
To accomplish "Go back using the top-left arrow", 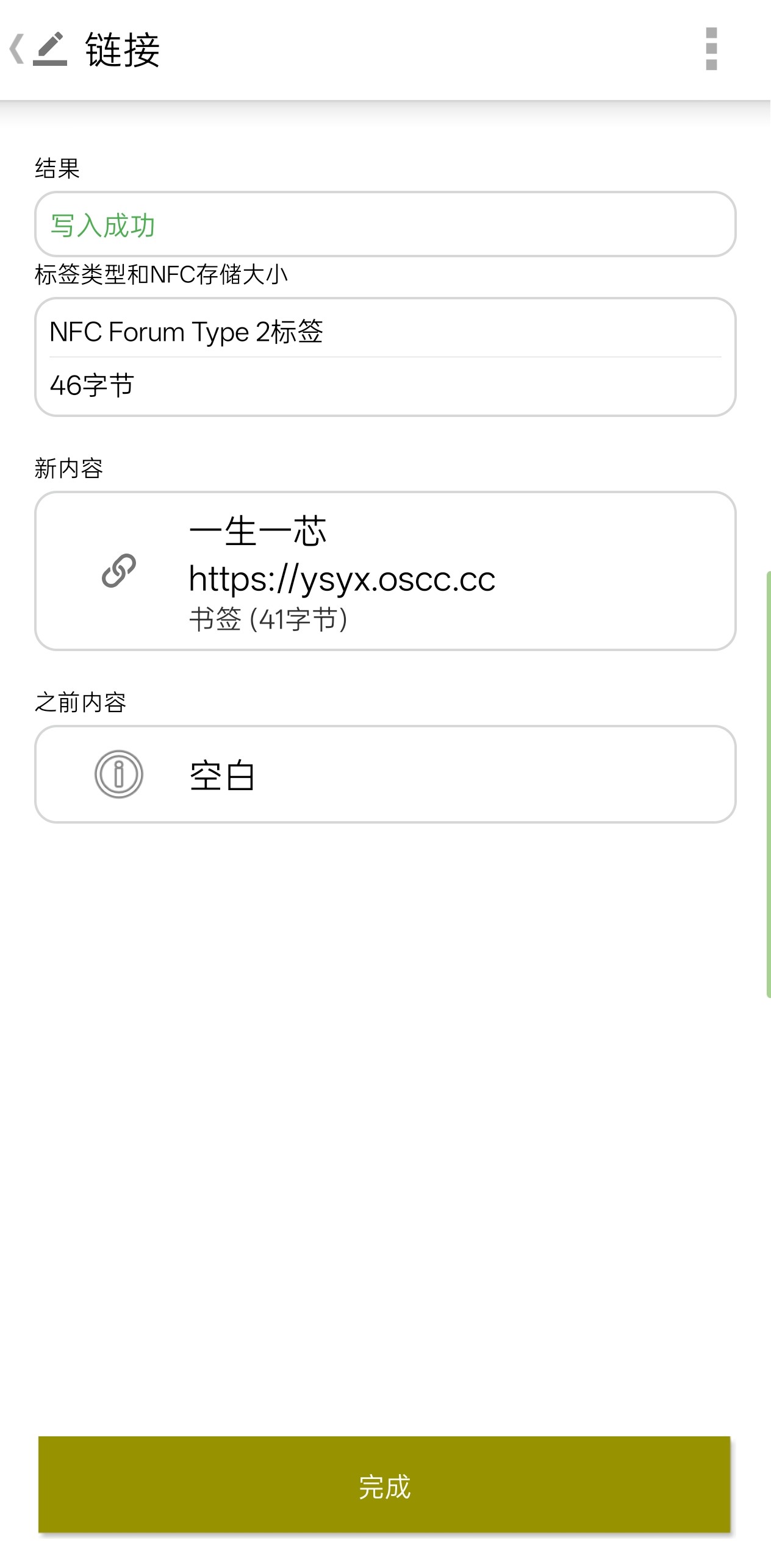I will (17, 49).
